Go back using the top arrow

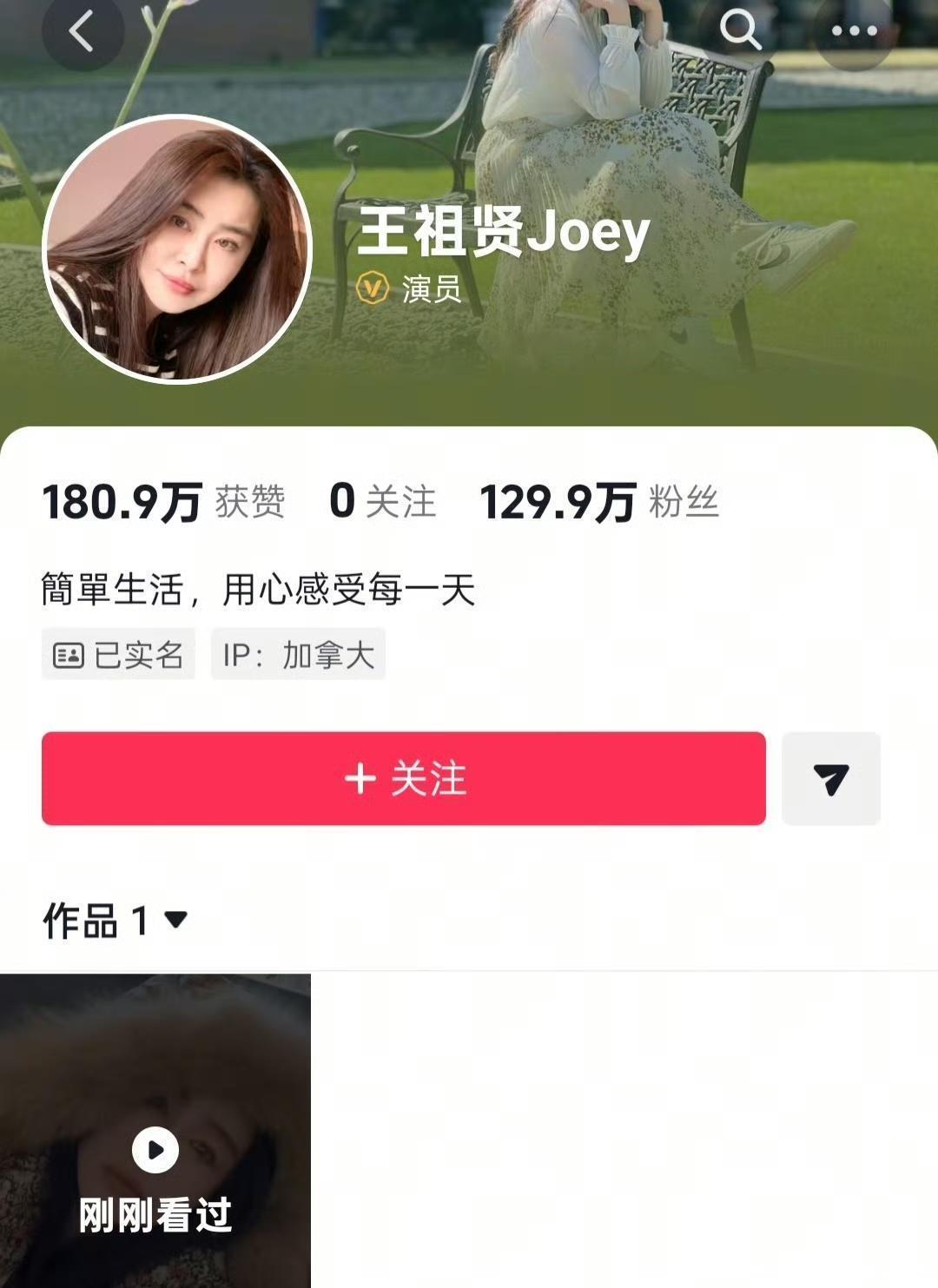point(82,32)
